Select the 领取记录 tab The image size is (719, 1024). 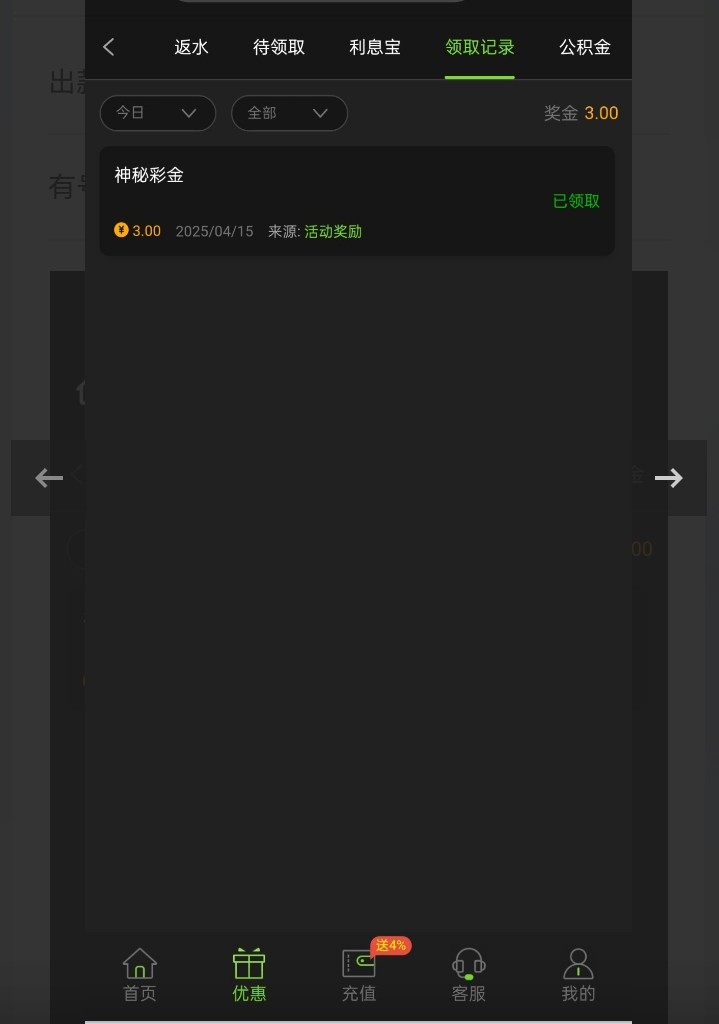[480, 47]
